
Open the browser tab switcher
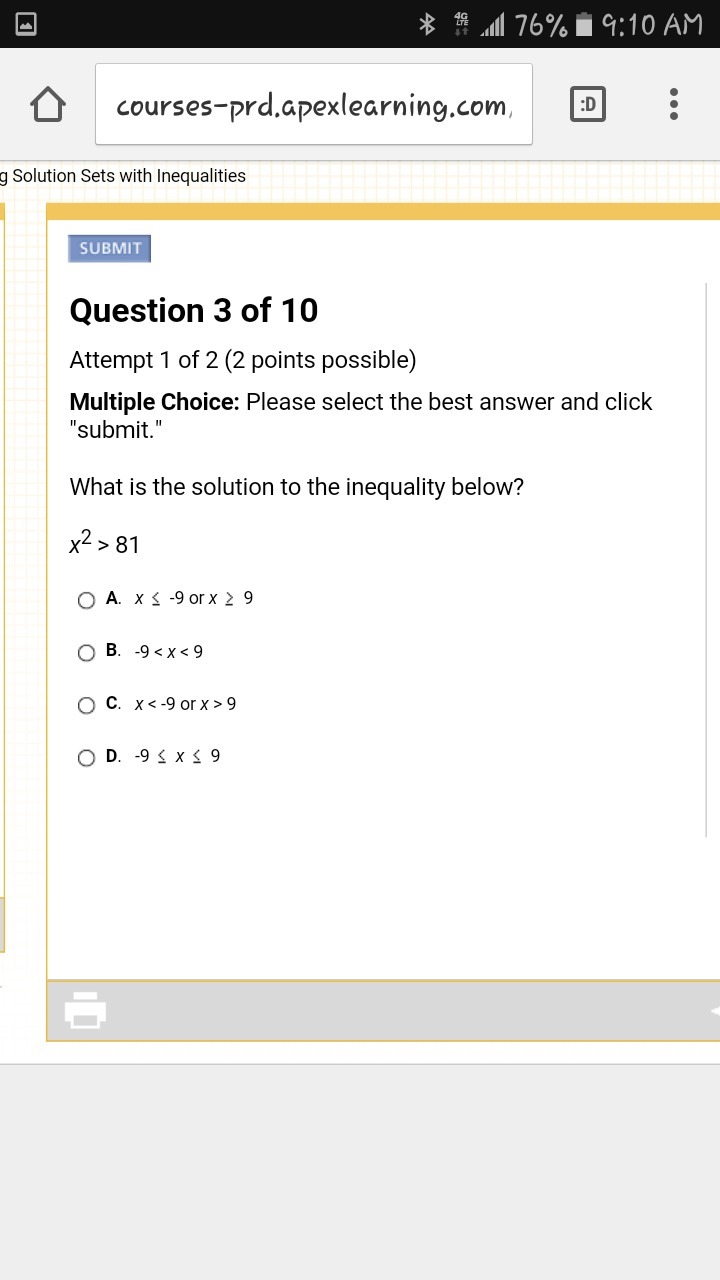[x=587, y=104]
